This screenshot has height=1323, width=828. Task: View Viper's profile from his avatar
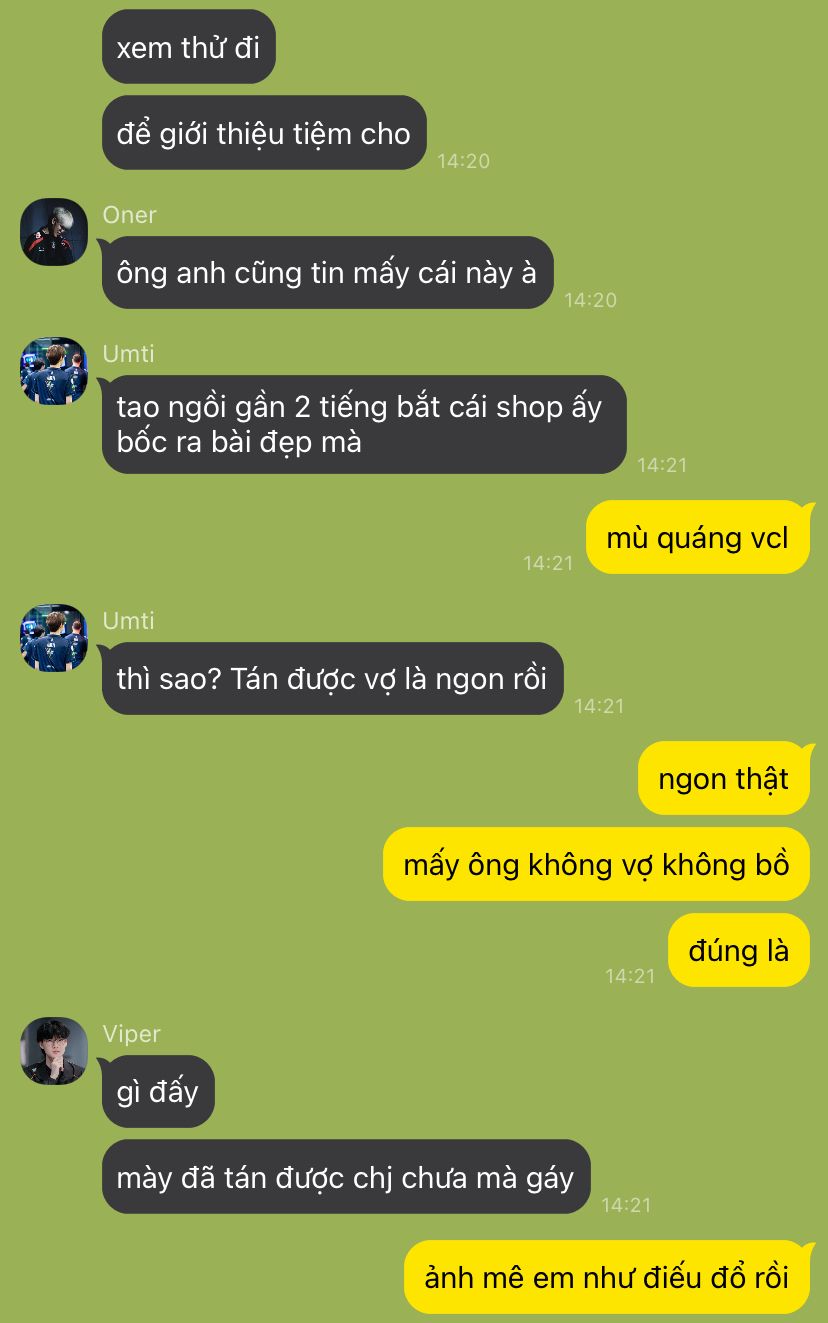tap(54, 1051)
